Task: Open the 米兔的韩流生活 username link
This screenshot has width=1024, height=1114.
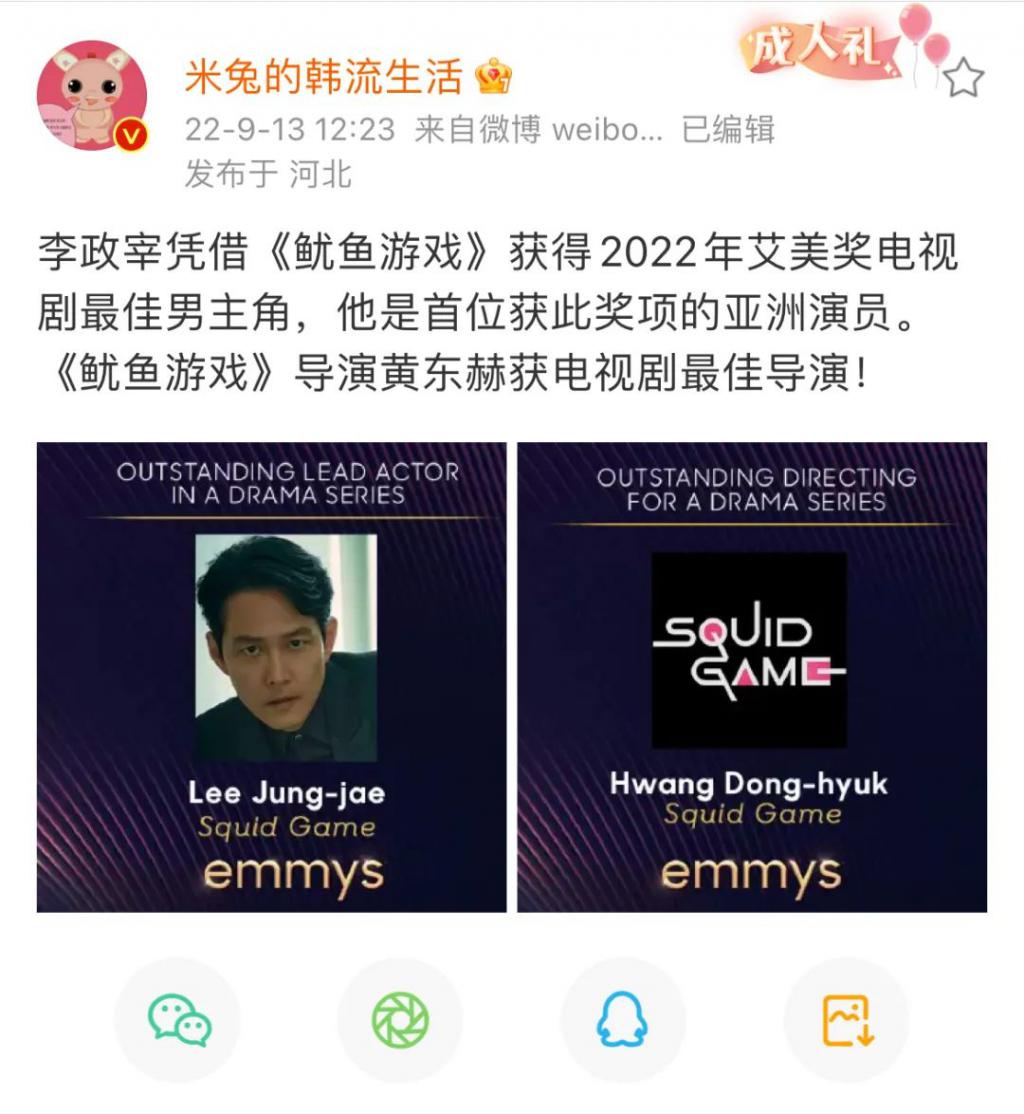Action: pyautogui.click(x=323, y=77)
